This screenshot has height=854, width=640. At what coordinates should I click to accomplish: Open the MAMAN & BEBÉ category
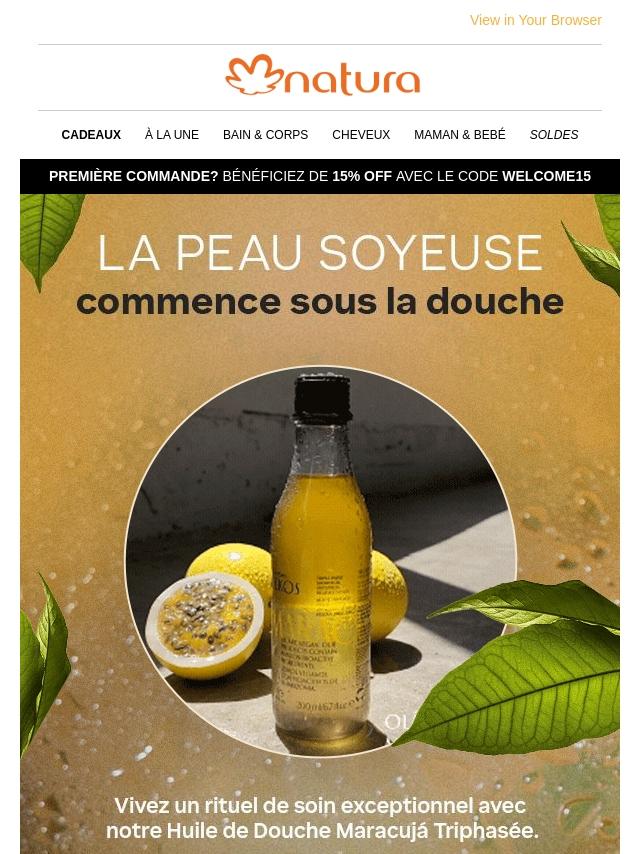click(460, 135)
